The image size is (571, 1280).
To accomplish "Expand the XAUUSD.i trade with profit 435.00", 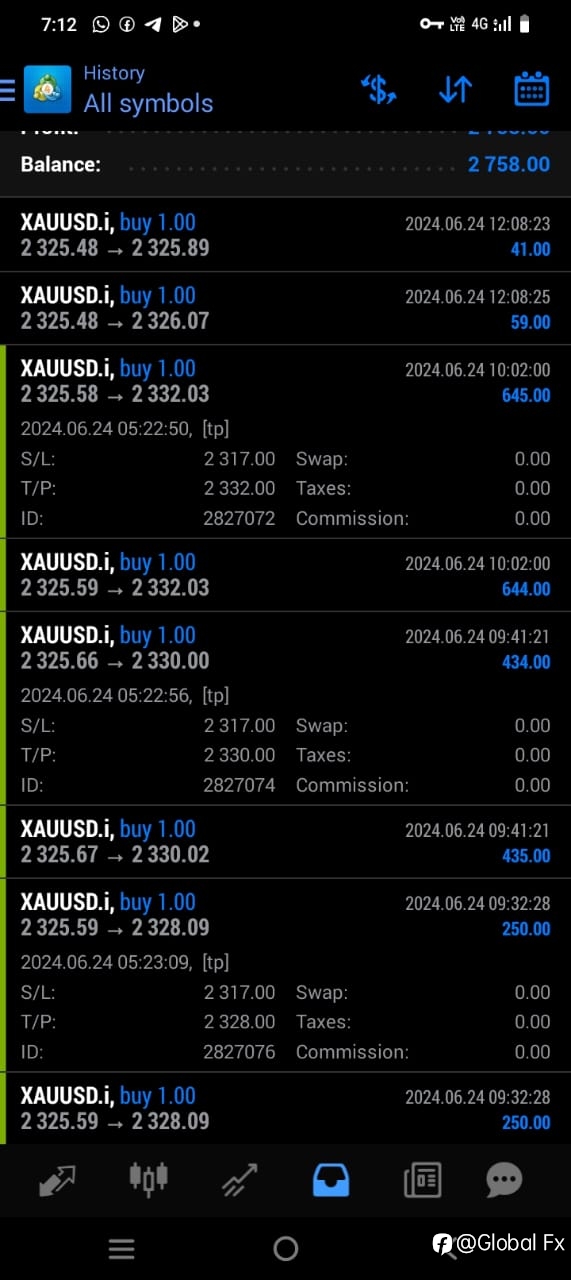I will point(285,842).
